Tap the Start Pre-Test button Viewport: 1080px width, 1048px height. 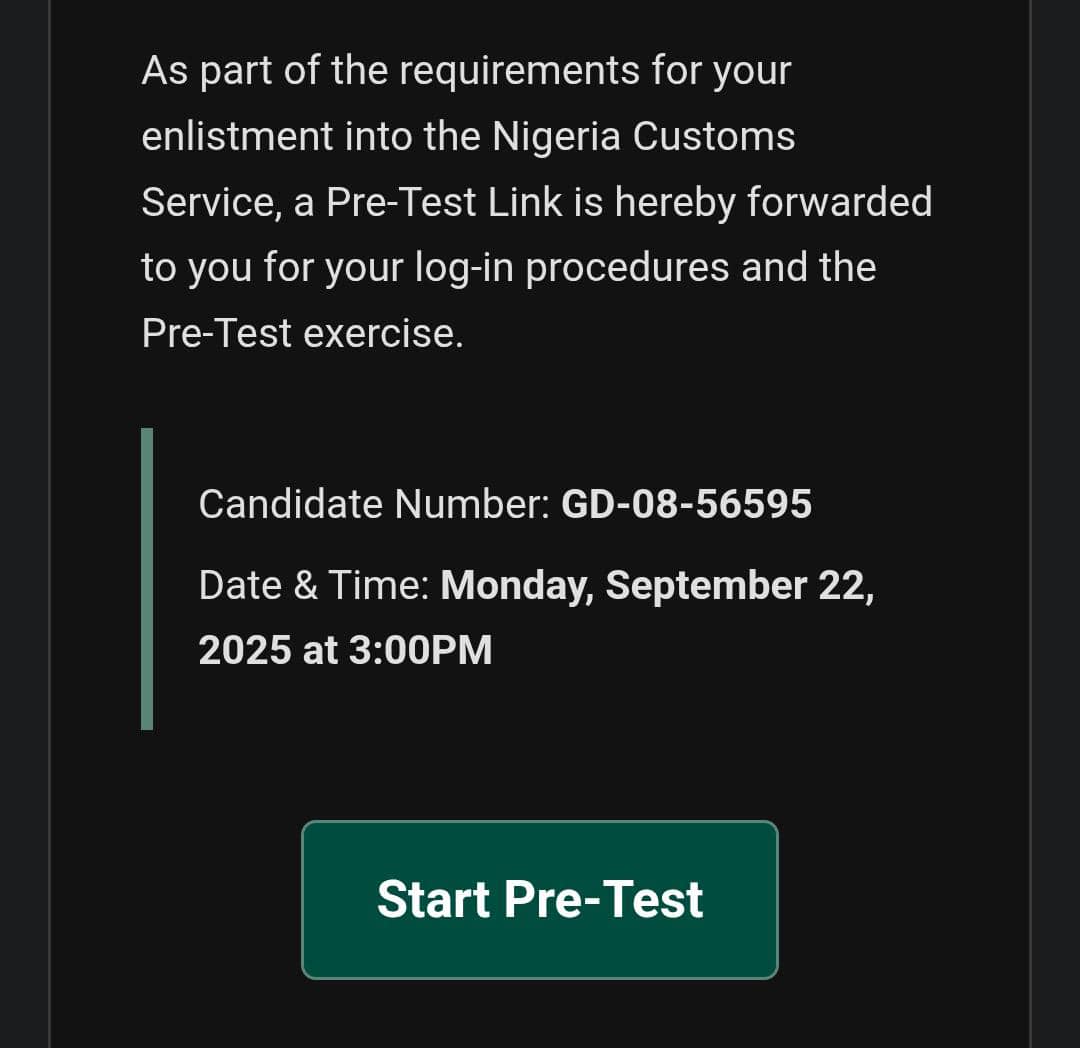pyautogui.click(x=540, y=899)
